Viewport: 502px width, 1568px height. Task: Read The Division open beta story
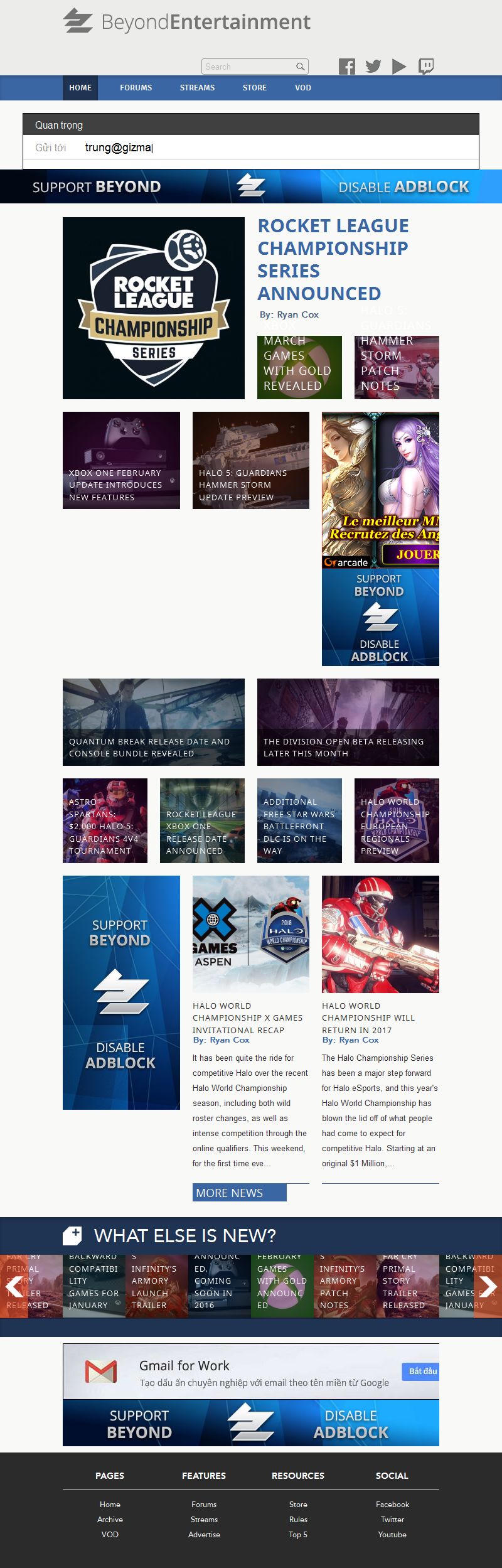click(x=348, y=722)
